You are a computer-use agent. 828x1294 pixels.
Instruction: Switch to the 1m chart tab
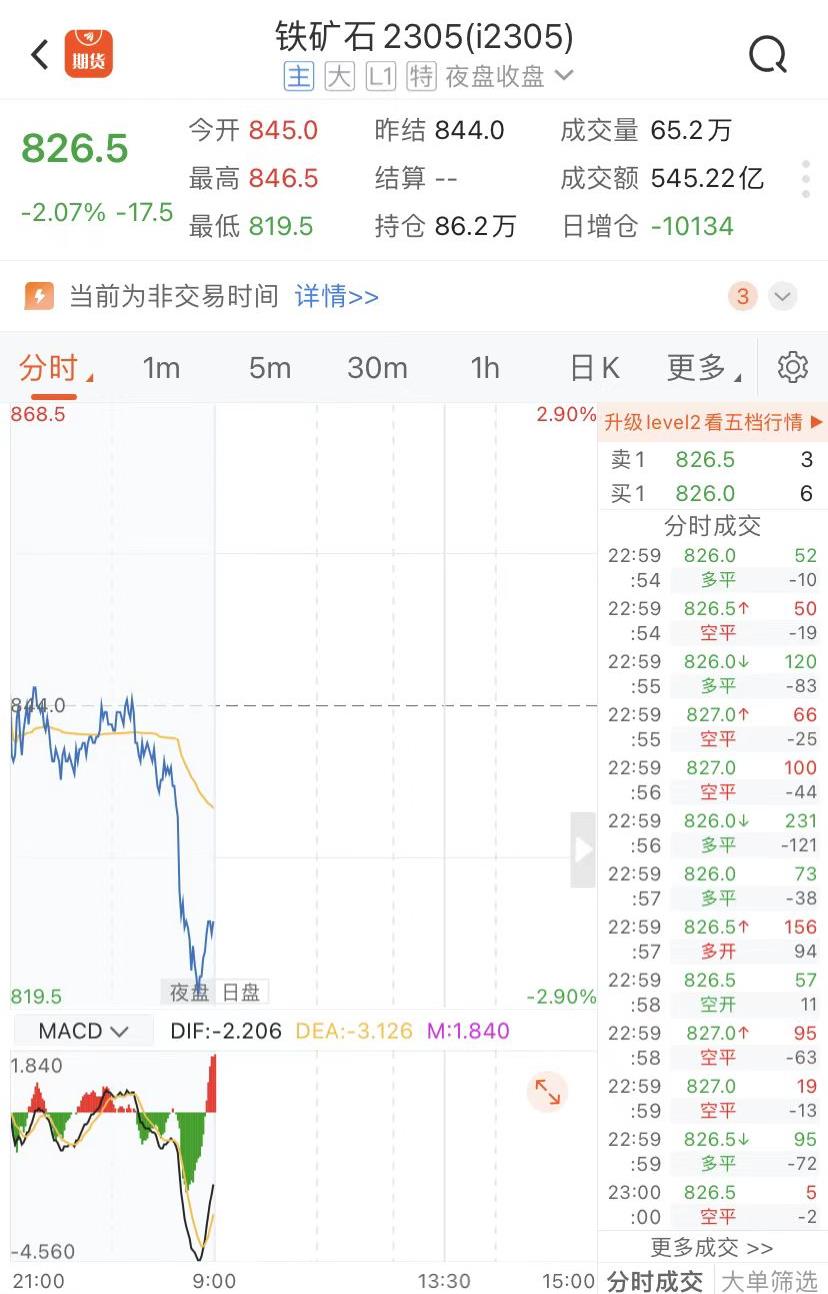[161, 368]
